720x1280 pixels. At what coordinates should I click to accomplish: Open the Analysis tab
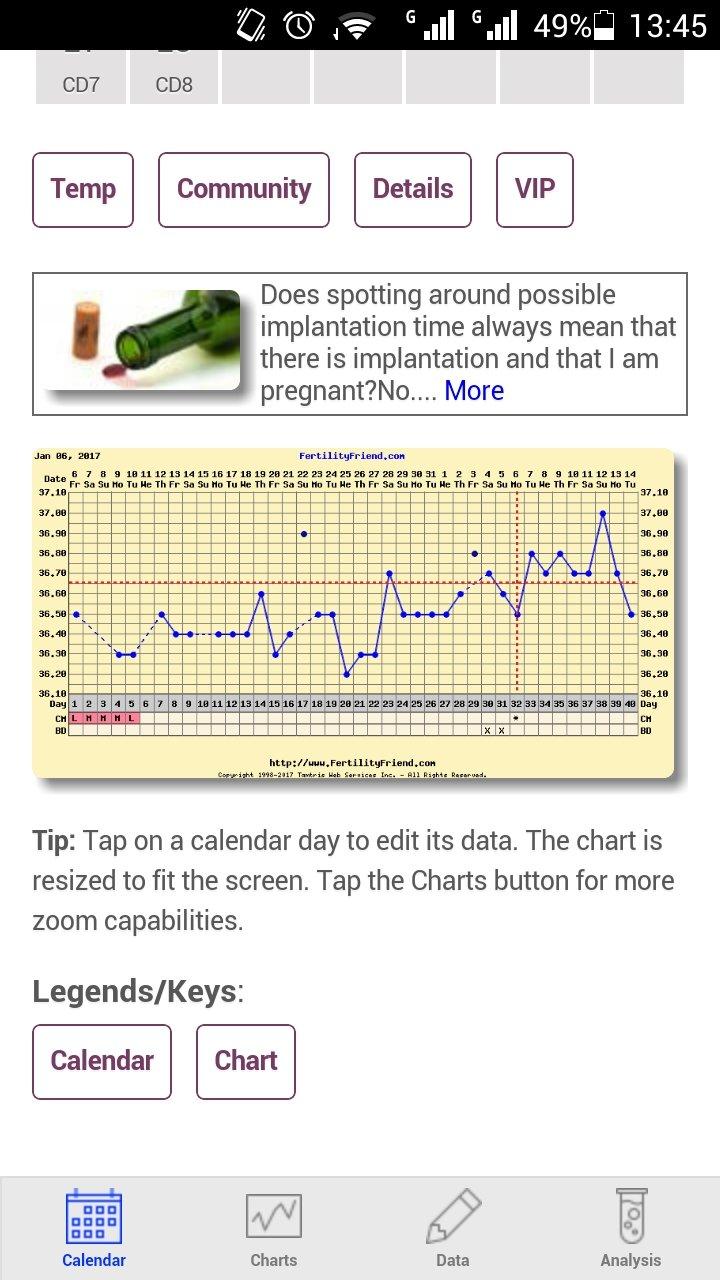tap(630, 1228)
